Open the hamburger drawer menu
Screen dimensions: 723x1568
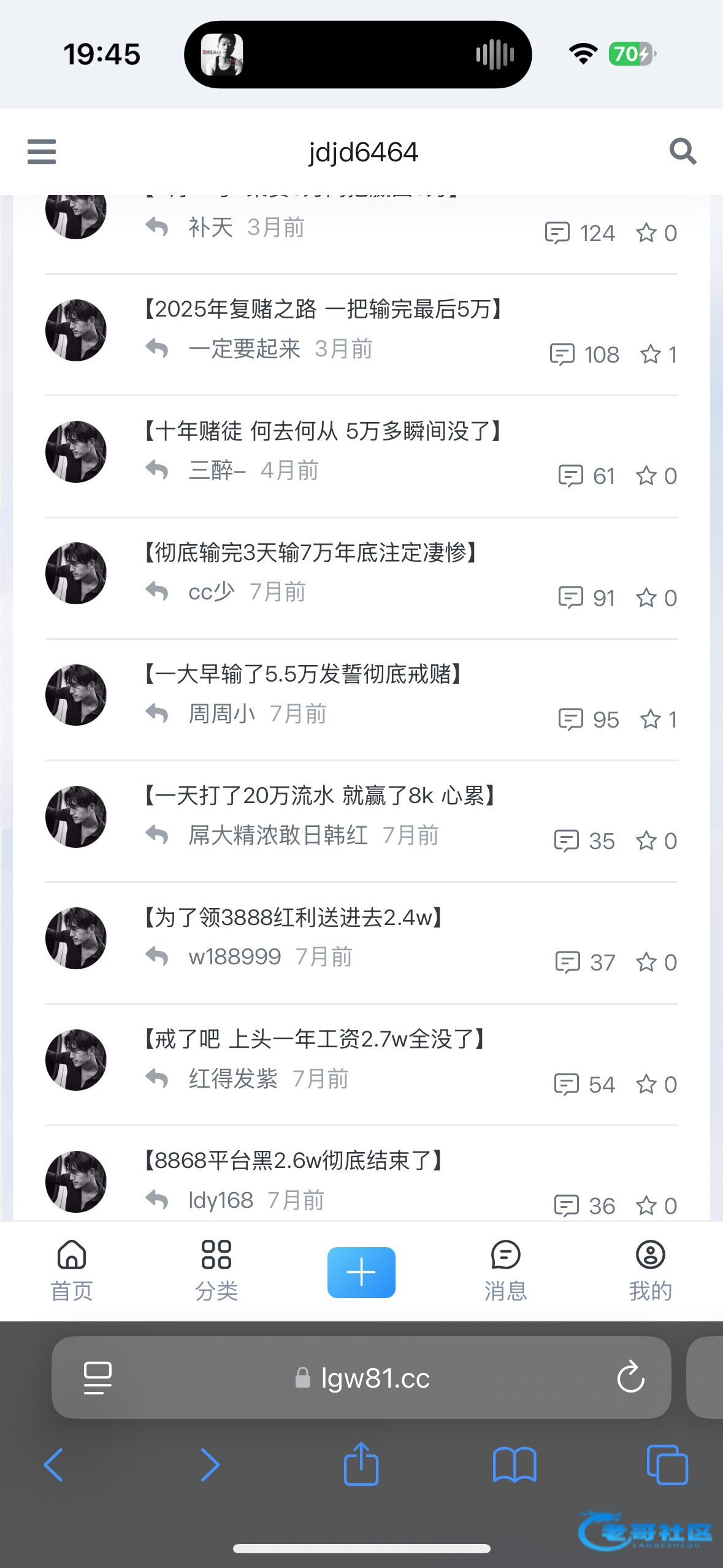tap(42, 152)
